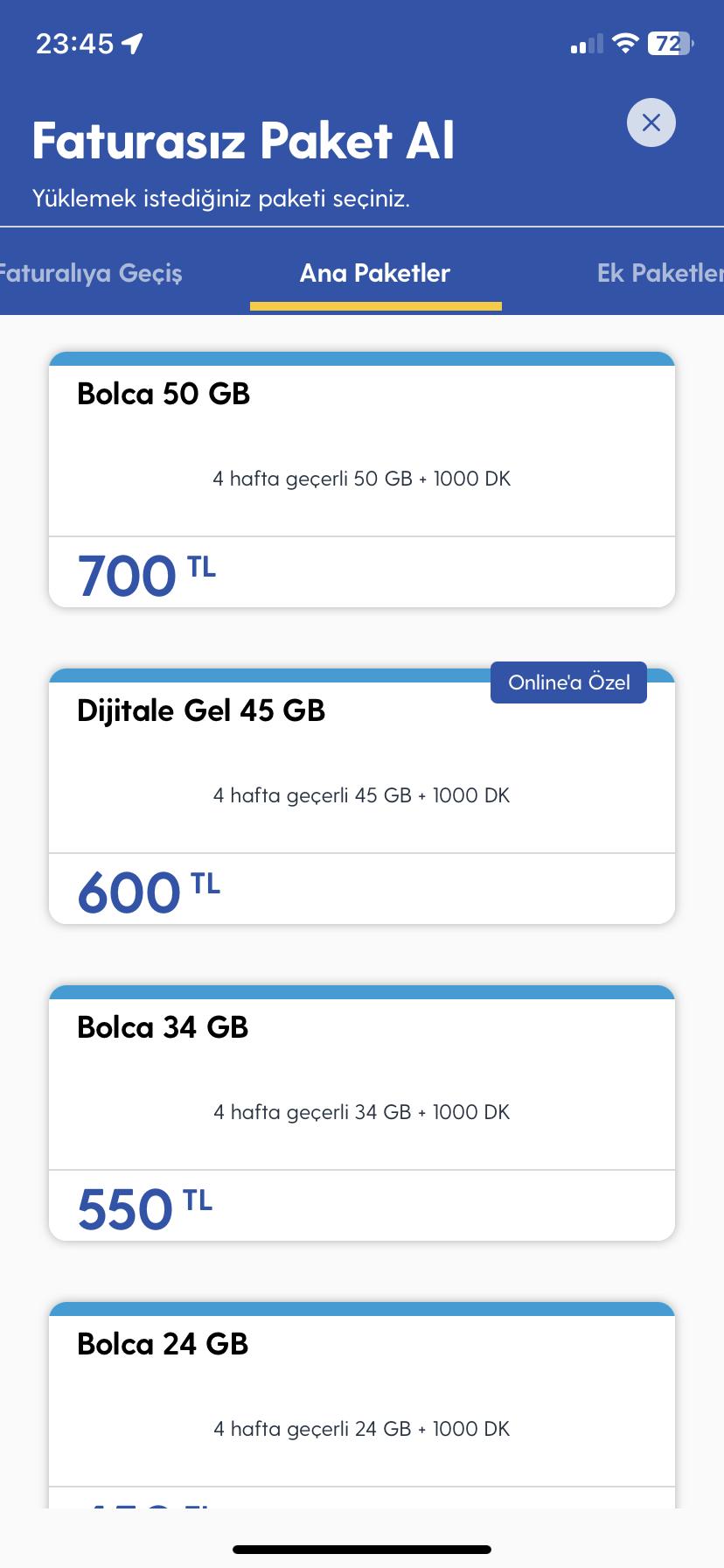Tap the yellow indicator under Ana Paketler

pos(376,305)
